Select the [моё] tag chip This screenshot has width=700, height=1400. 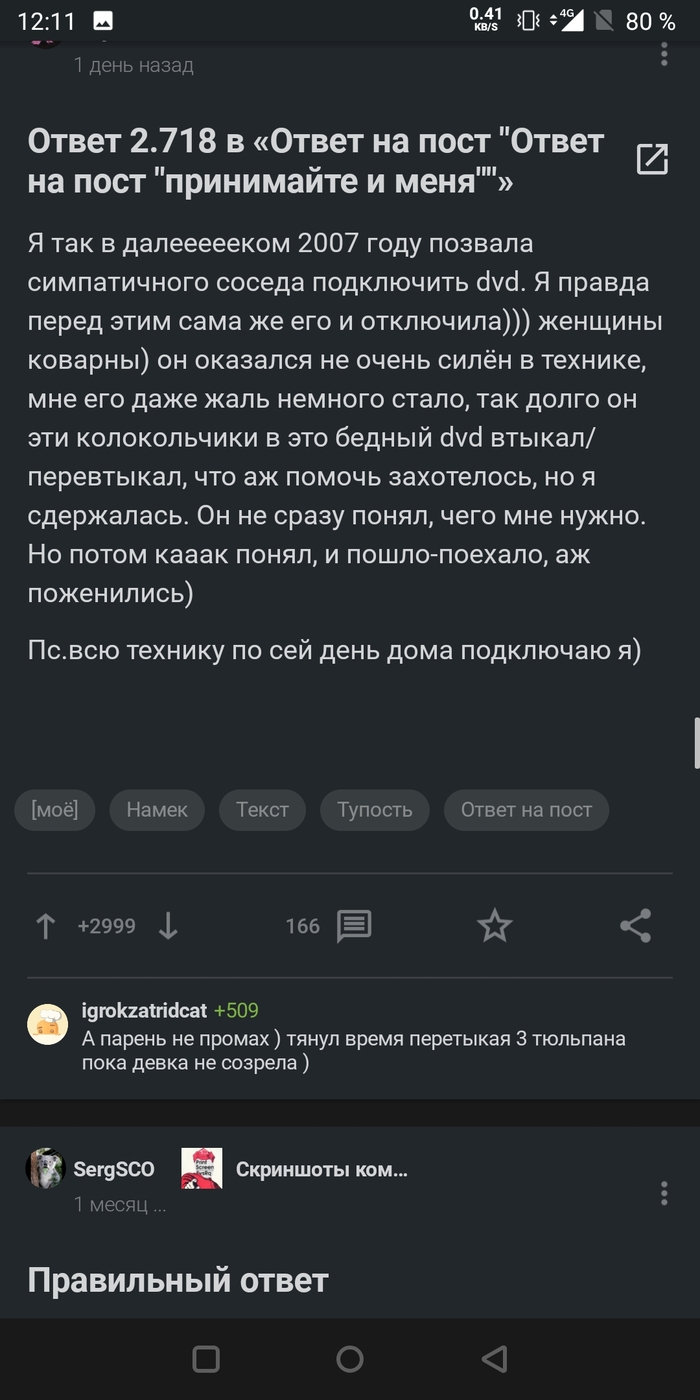click(x=54, y=810)
